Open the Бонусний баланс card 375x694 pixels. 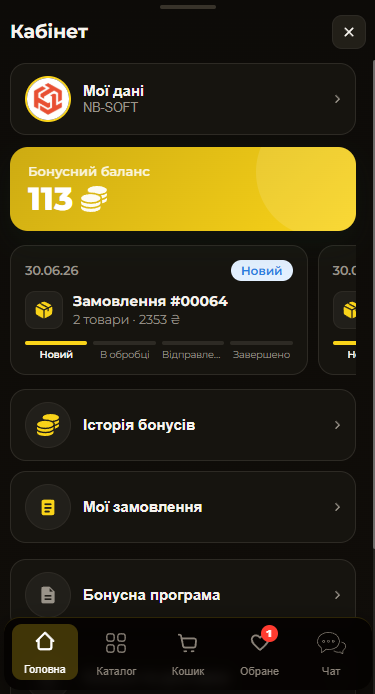click(183, 189)
